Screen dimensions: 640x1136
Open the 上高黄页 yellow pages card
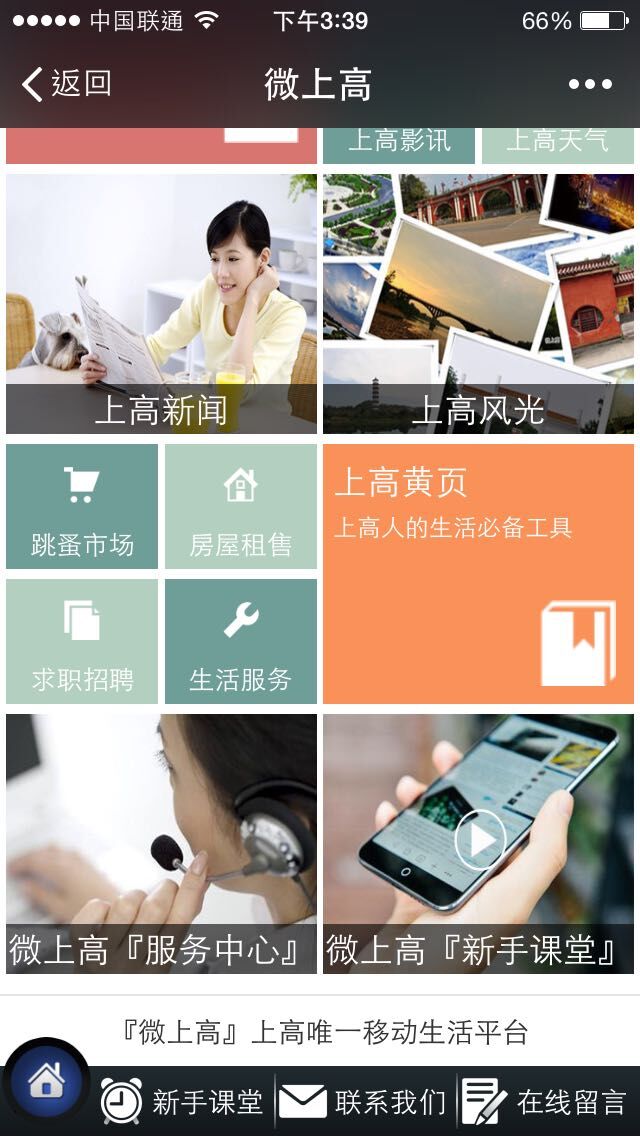478,574
